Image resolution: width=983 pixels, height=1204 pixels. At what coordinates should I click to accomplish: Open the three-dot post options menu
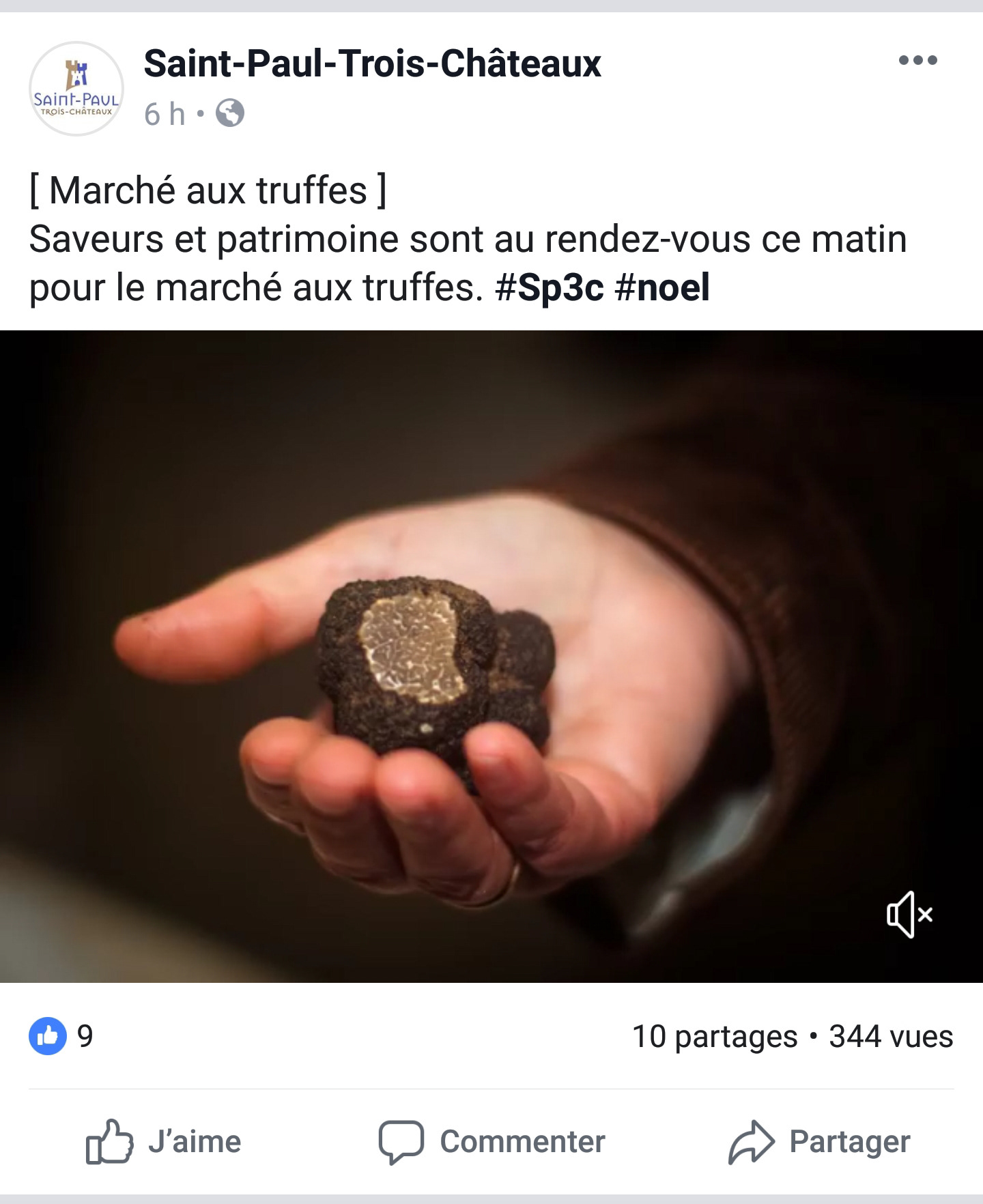[x=918, y=61]
